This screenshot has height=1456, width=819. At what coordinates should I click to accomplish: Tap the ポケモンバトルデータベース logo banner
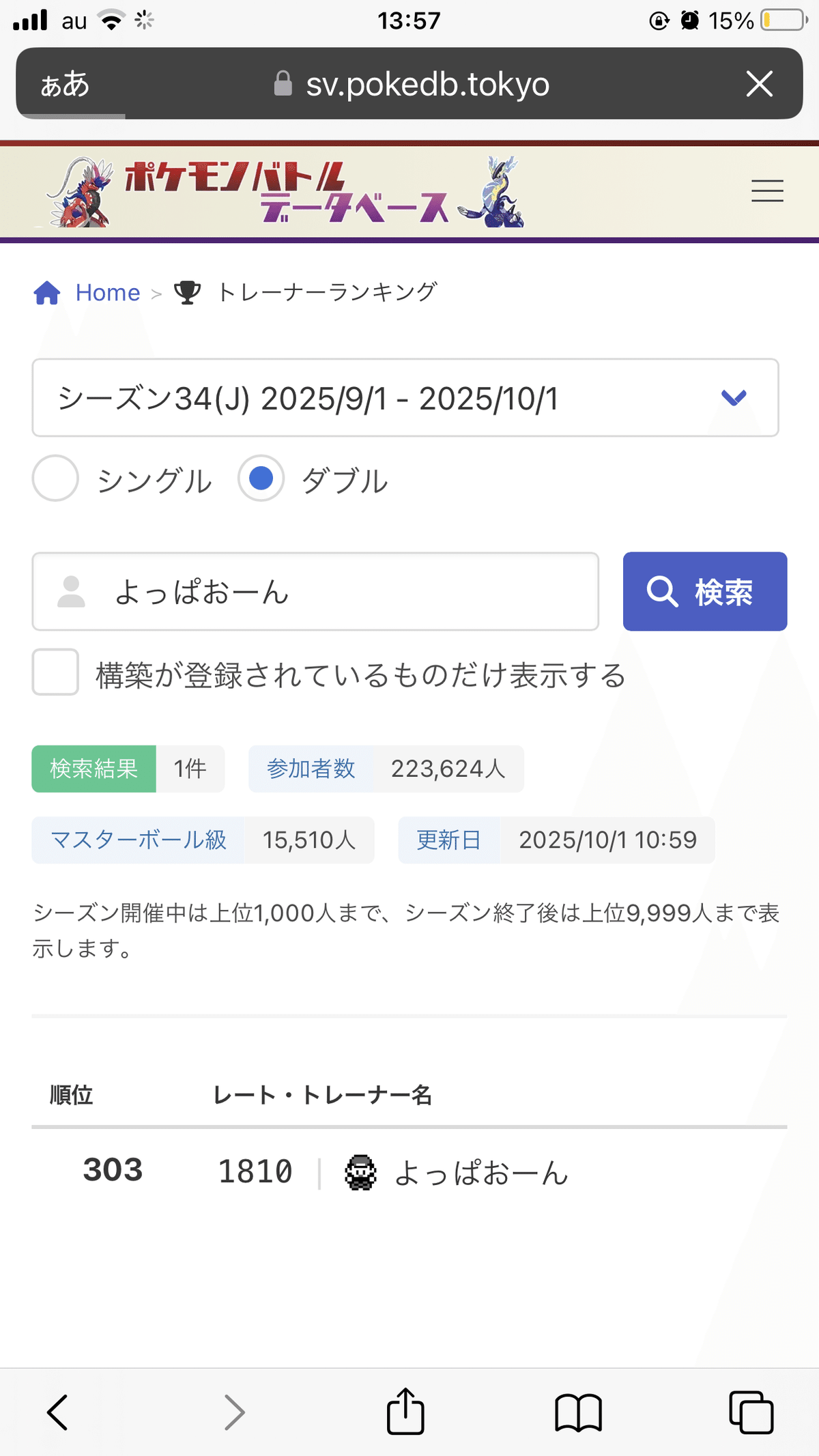click(285, 191)
